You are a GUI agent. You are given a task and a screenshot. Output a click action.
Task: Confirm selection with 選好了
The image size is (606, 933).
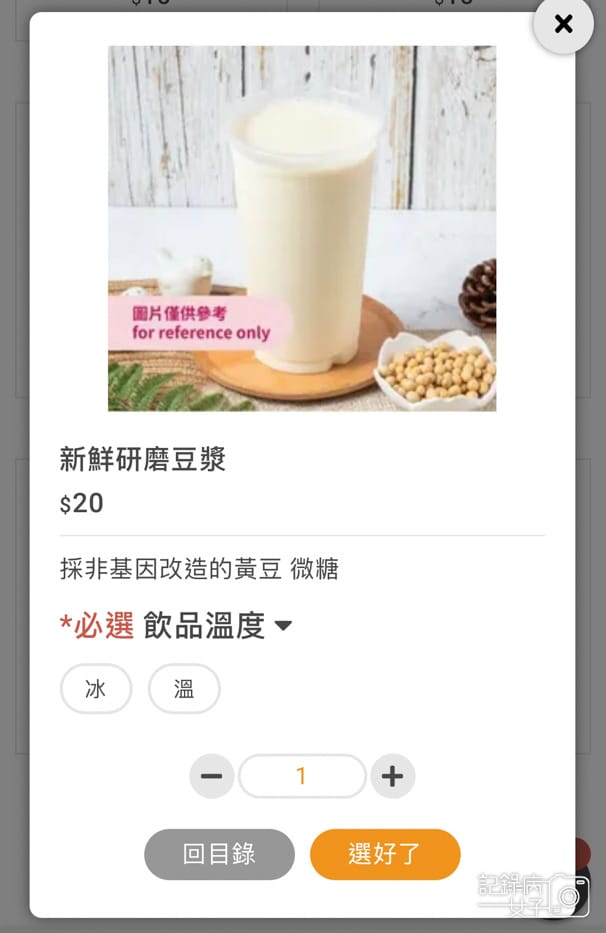pos(385,854)
